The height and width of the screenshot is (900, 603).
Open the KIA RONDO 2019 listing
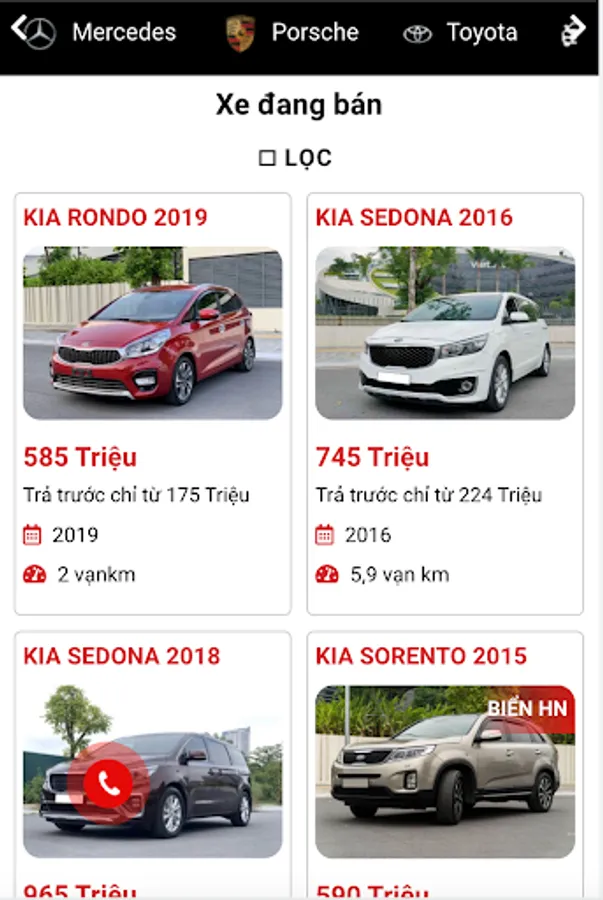pyautogui.click(x=152, y=333)
